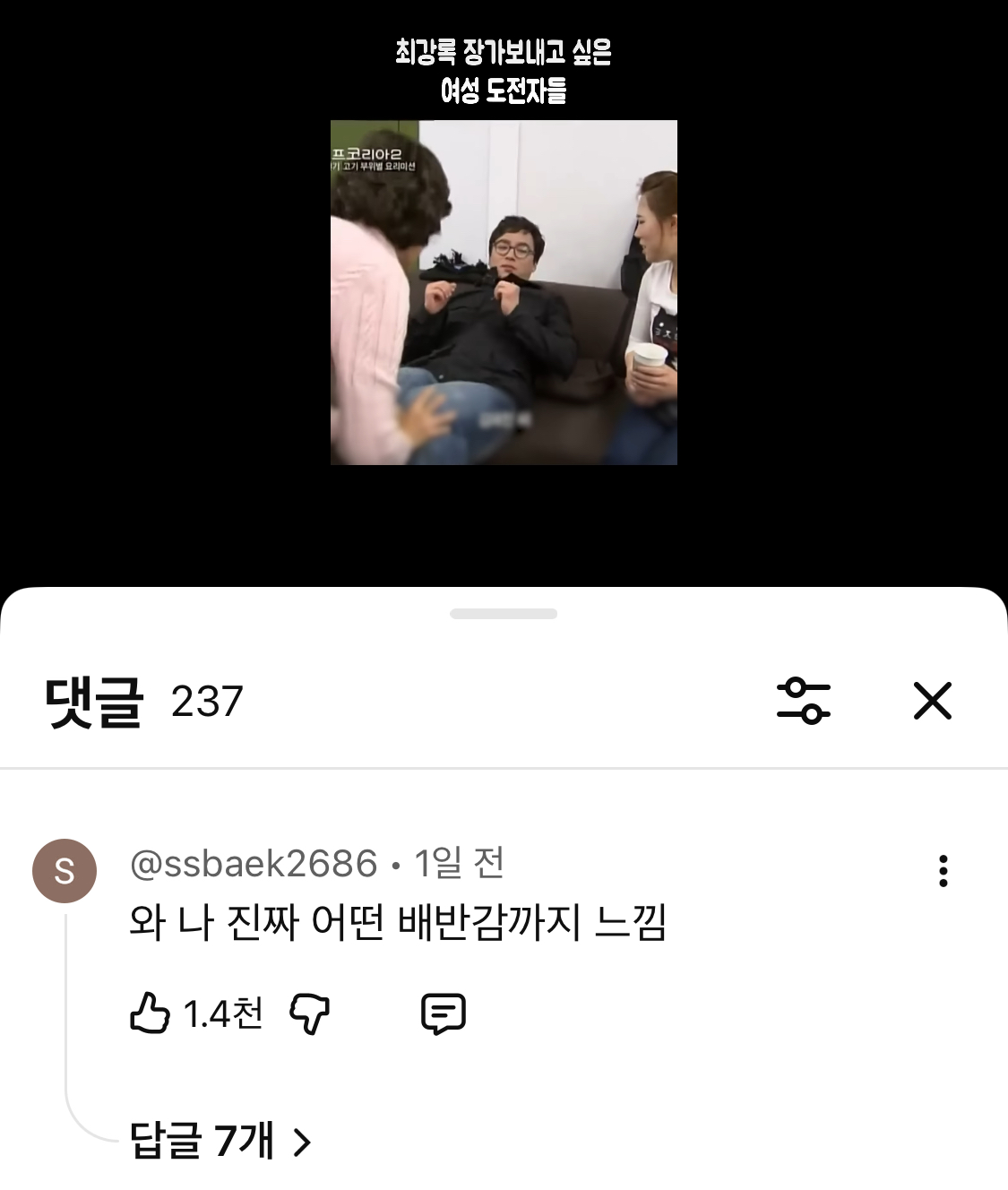1008x1190 pixels.
Task: Open @ssbaek2686's profile avatar
Action: click(x=65, y=871)
